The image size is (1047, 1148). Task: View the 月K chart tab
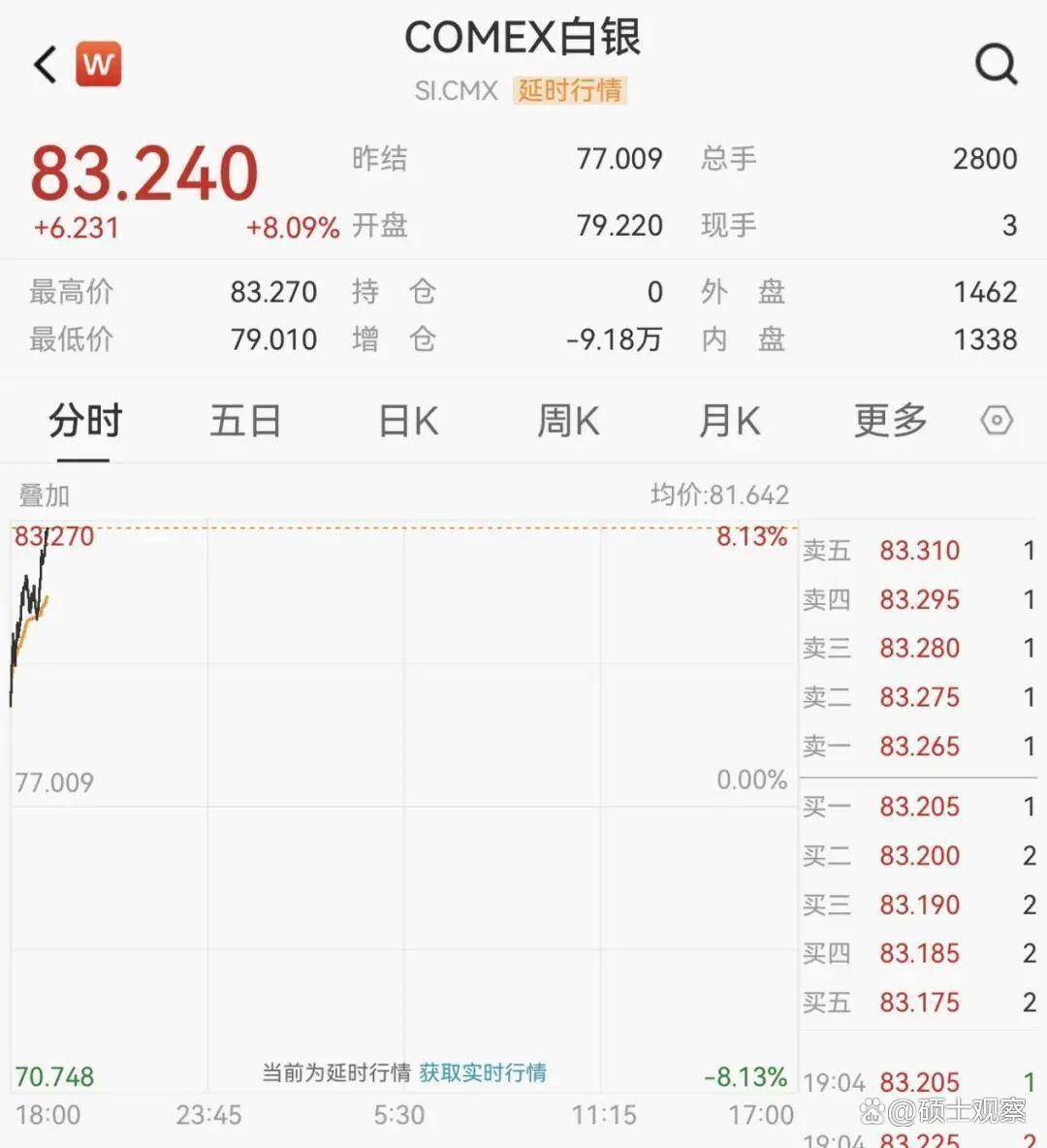(729, 422)
